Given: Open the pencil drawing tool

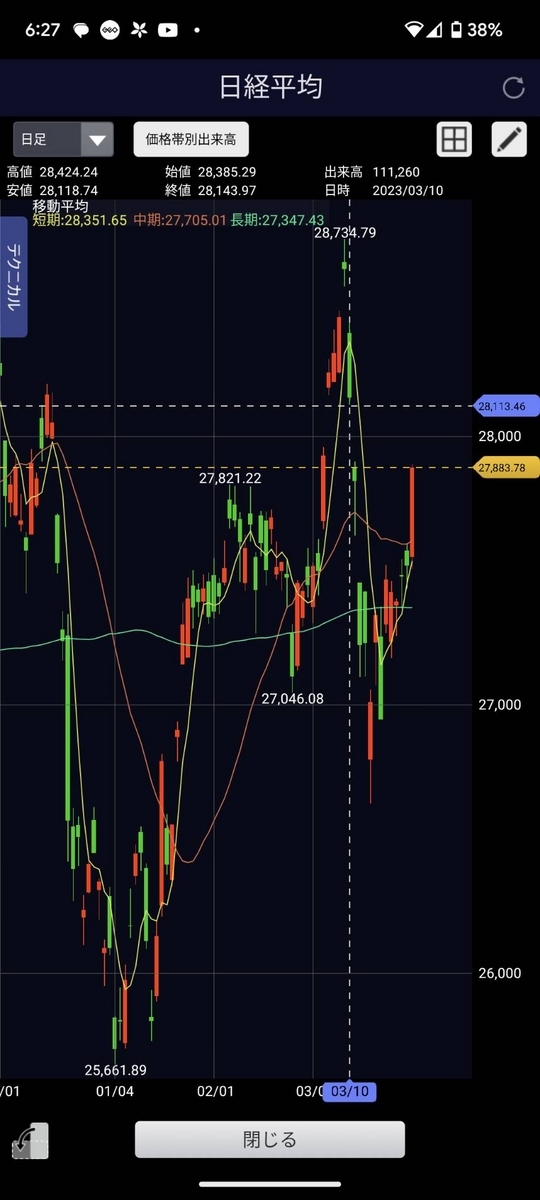Looking at the screenshot, I should [x=509, y=139].
